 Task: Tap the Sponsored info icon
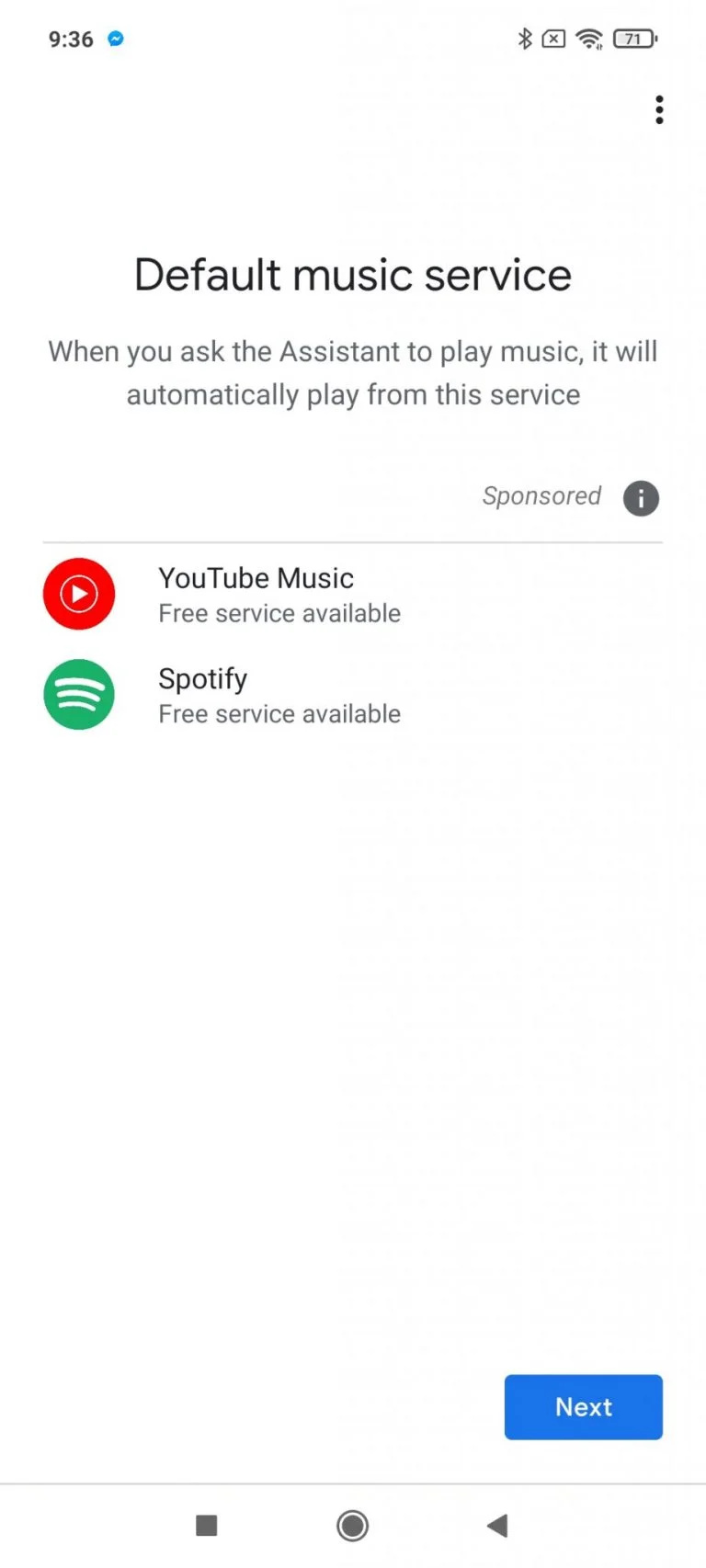coord(641,498)
